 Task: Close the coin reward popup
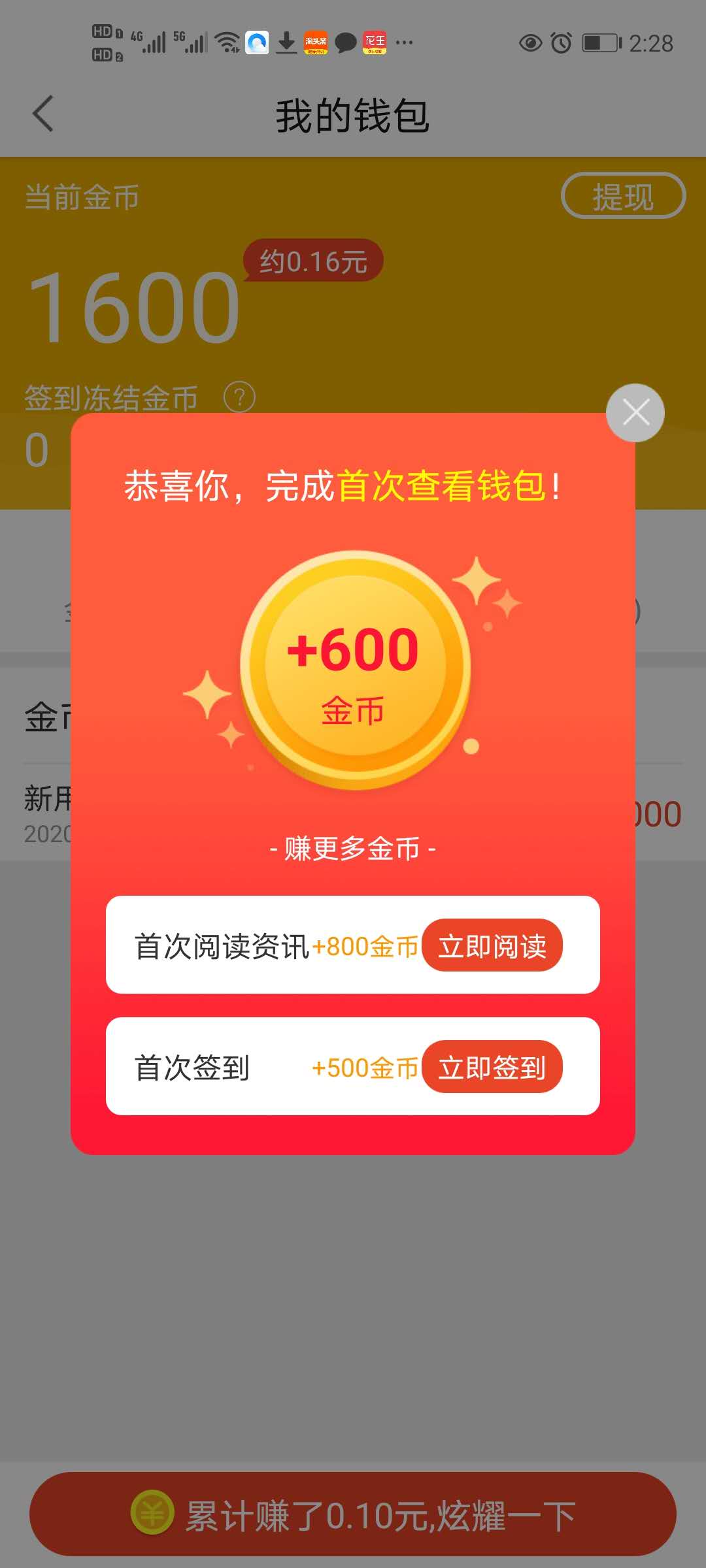point(635,413)
